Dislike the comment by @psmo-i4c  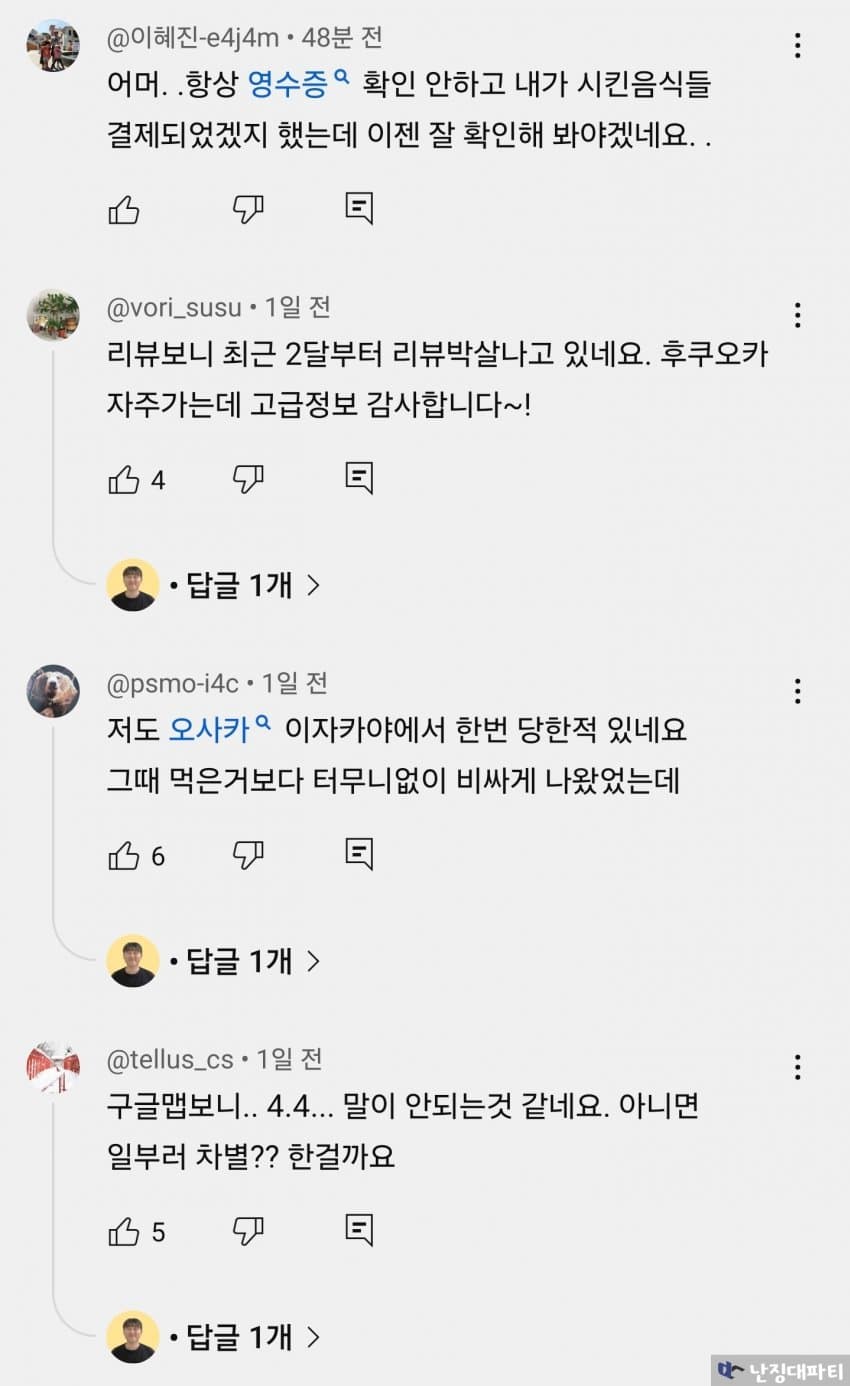(248, 856)
